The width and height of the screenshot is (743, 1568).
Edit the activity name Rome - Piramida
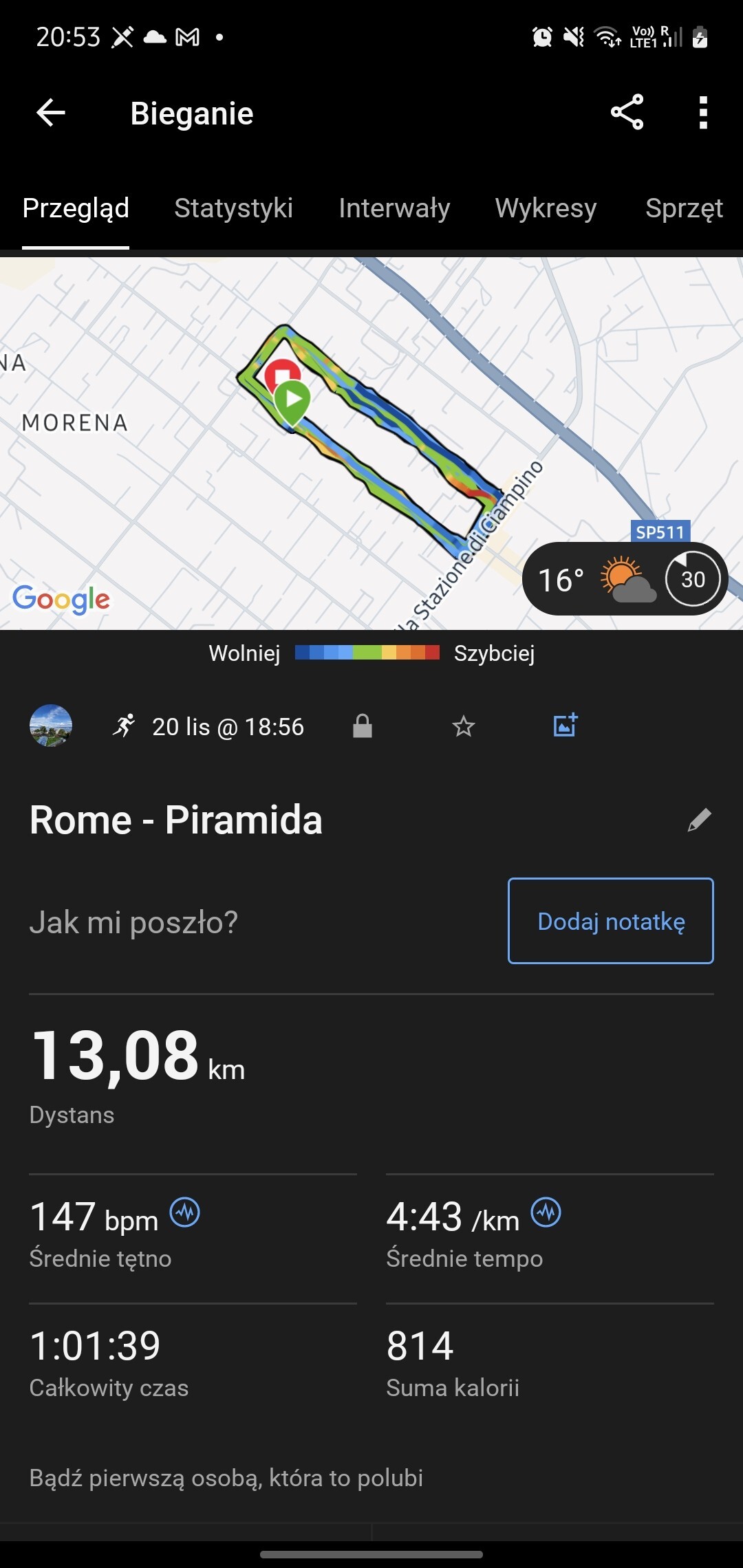[699, 820]
